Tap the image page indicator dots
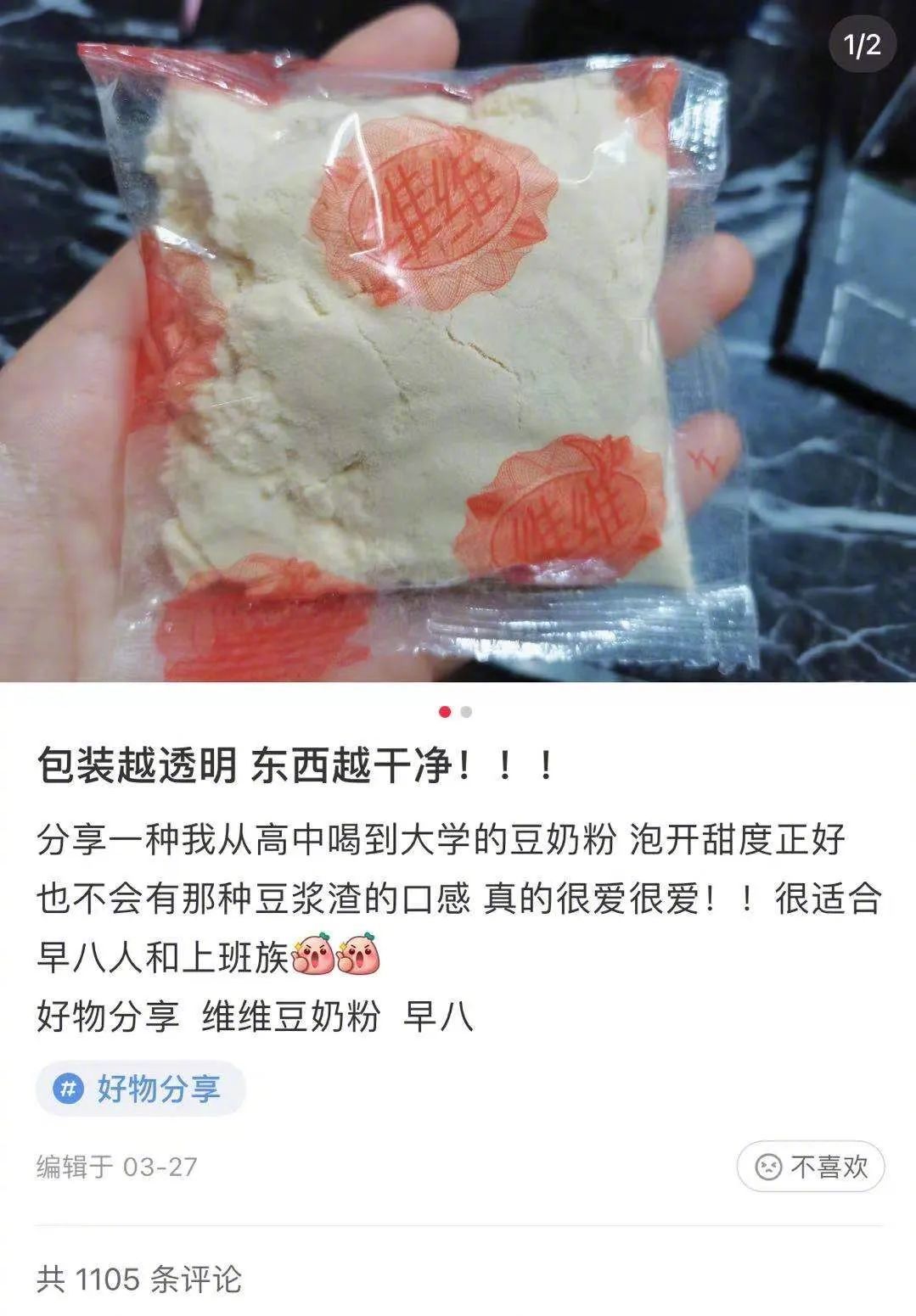The height and width of the screenshot is (1316, 916). click(456, 712)
